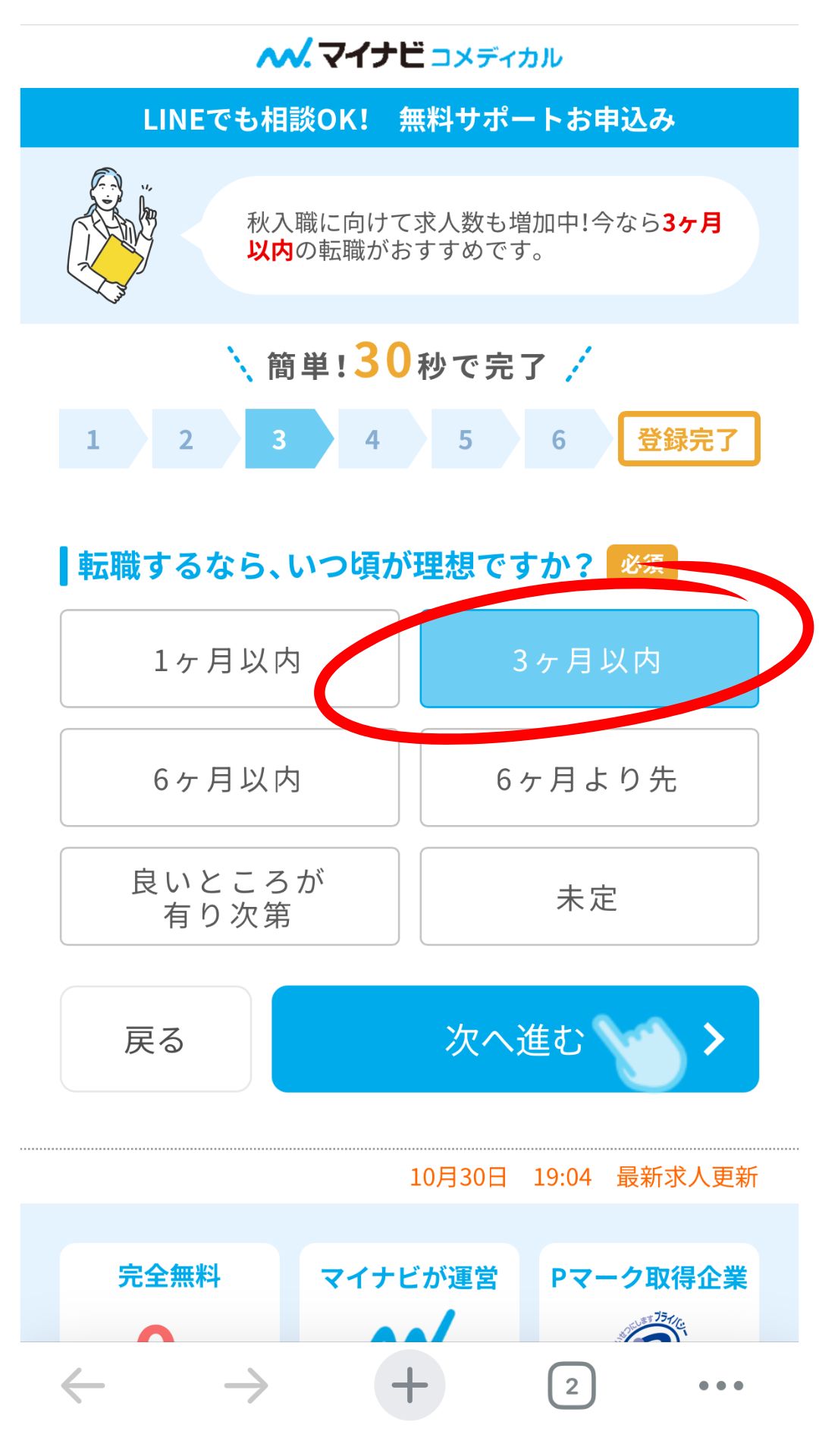View open tabs via the tab counter

pos(571,1385)
